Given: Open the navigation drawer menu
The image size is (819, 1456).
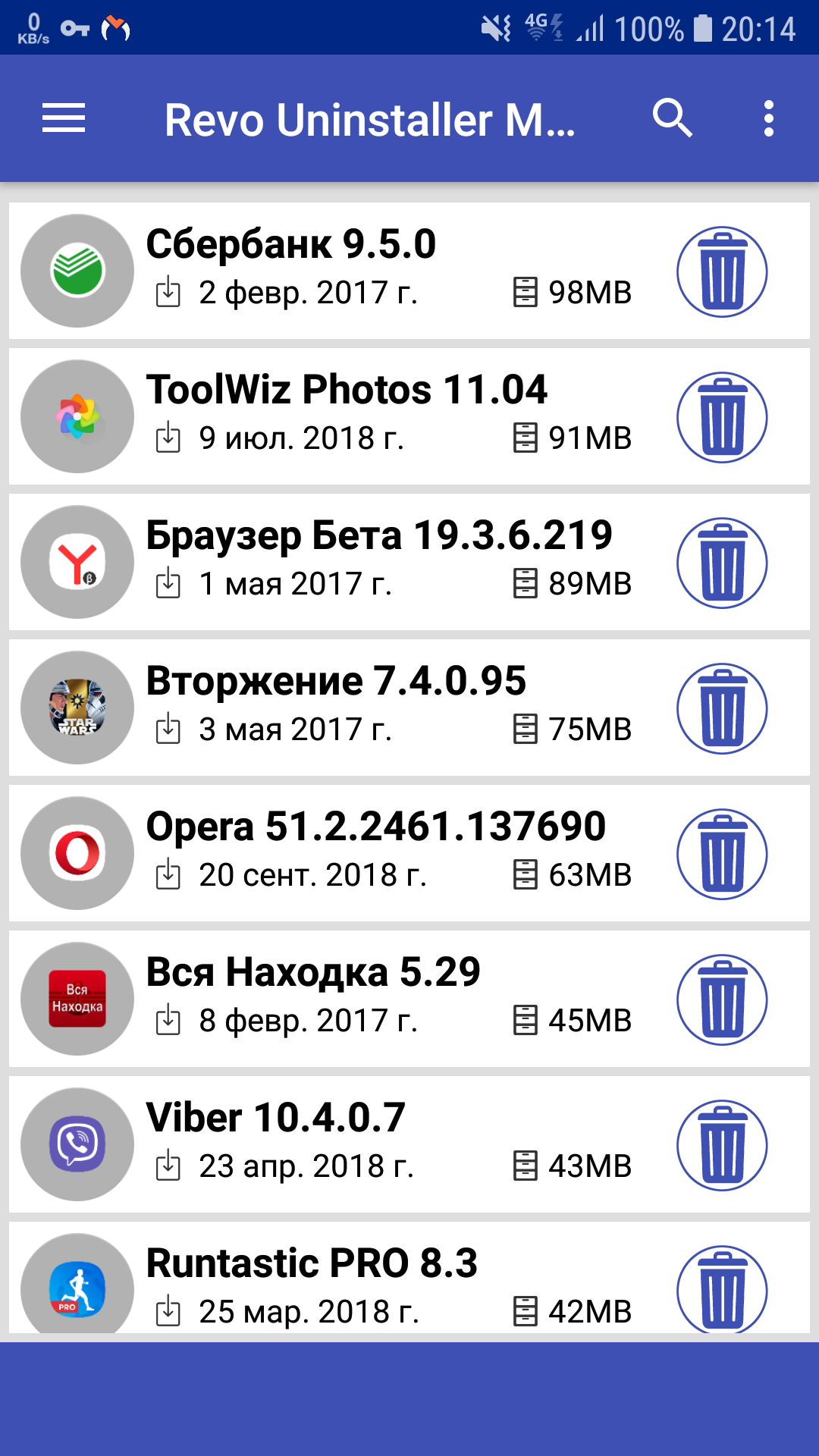Looking at the screenshot, I should pyautogui.click(x=64, y=119).
